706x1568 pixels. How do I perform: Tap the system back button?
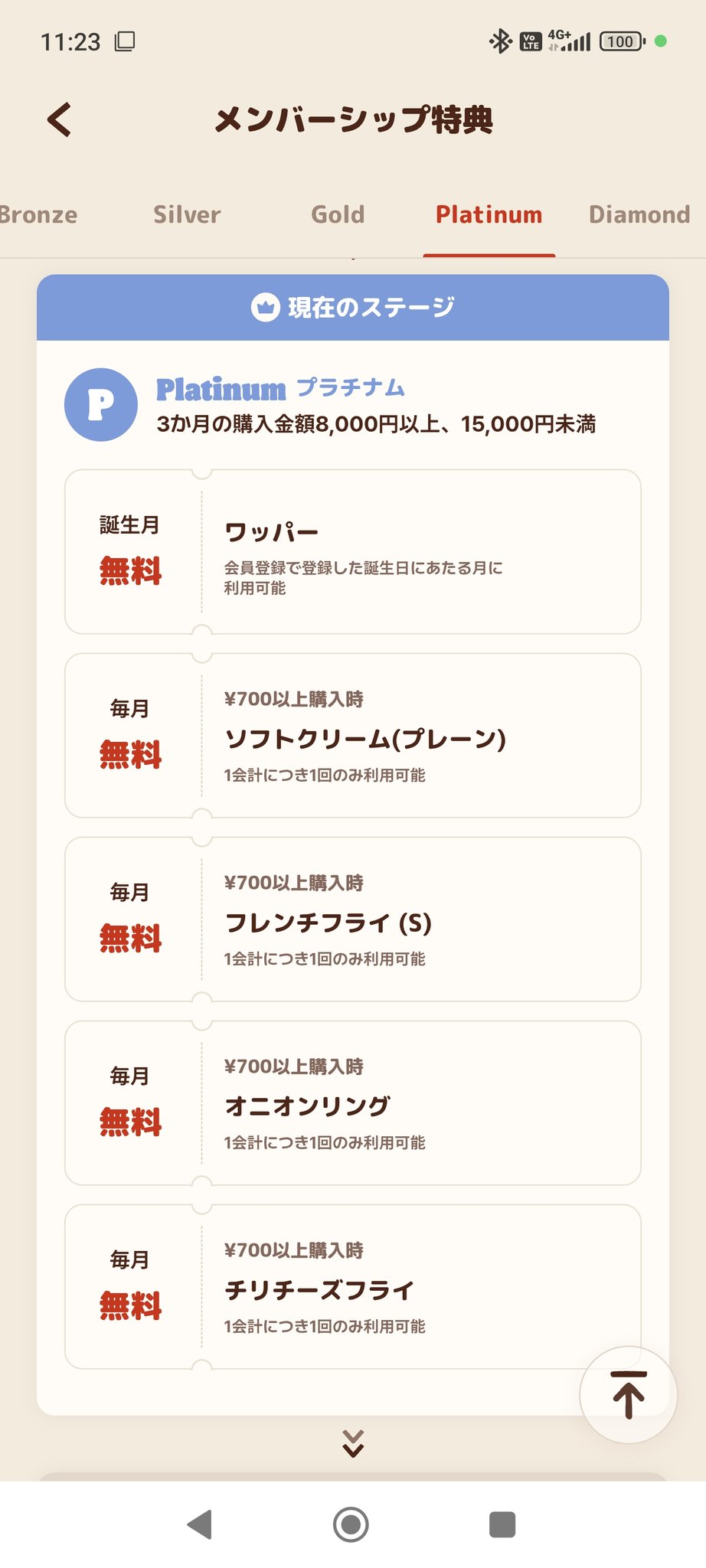200,1524
